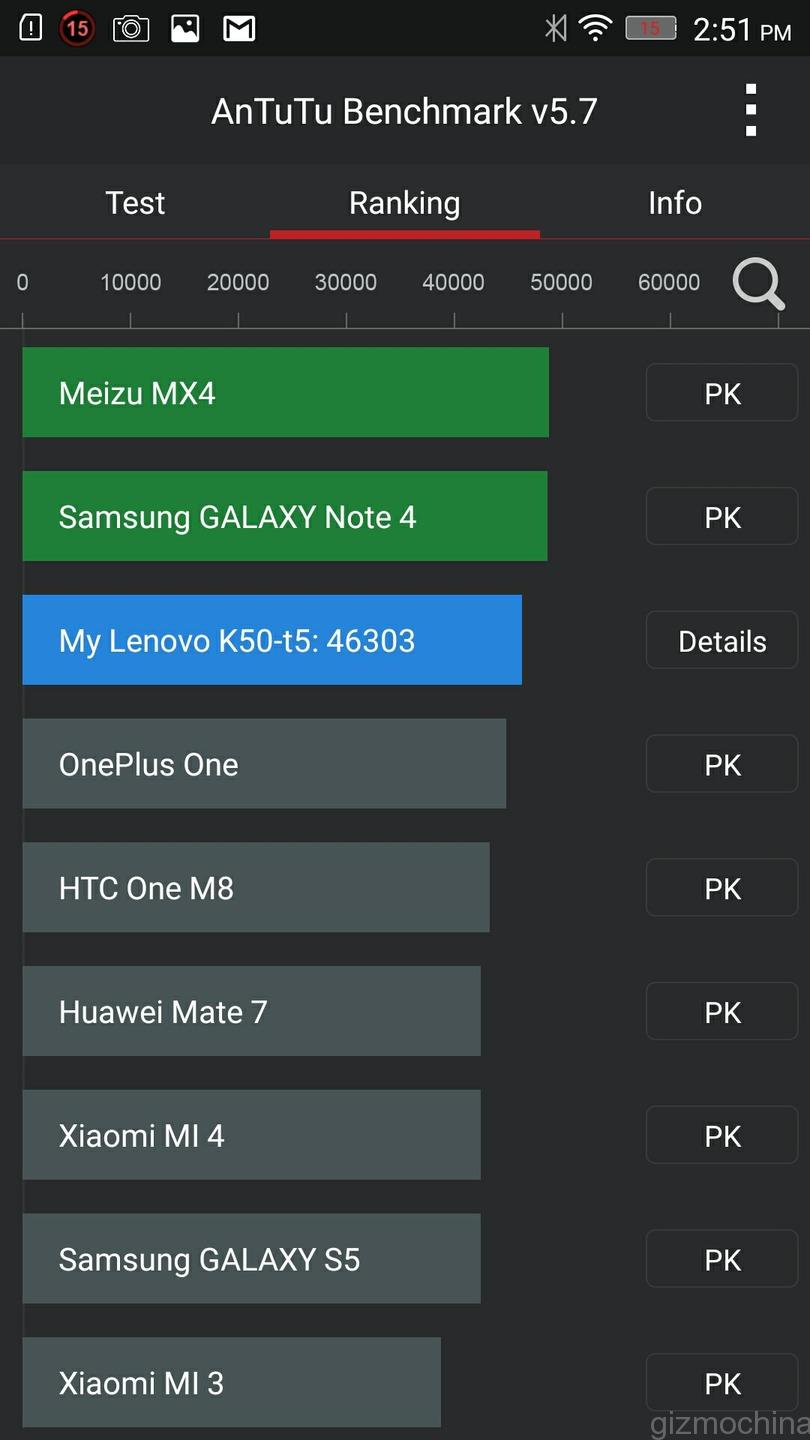This screenshot has height=1440, width=810.
Task: Switch to the Test tab
Action: [135, 203]
